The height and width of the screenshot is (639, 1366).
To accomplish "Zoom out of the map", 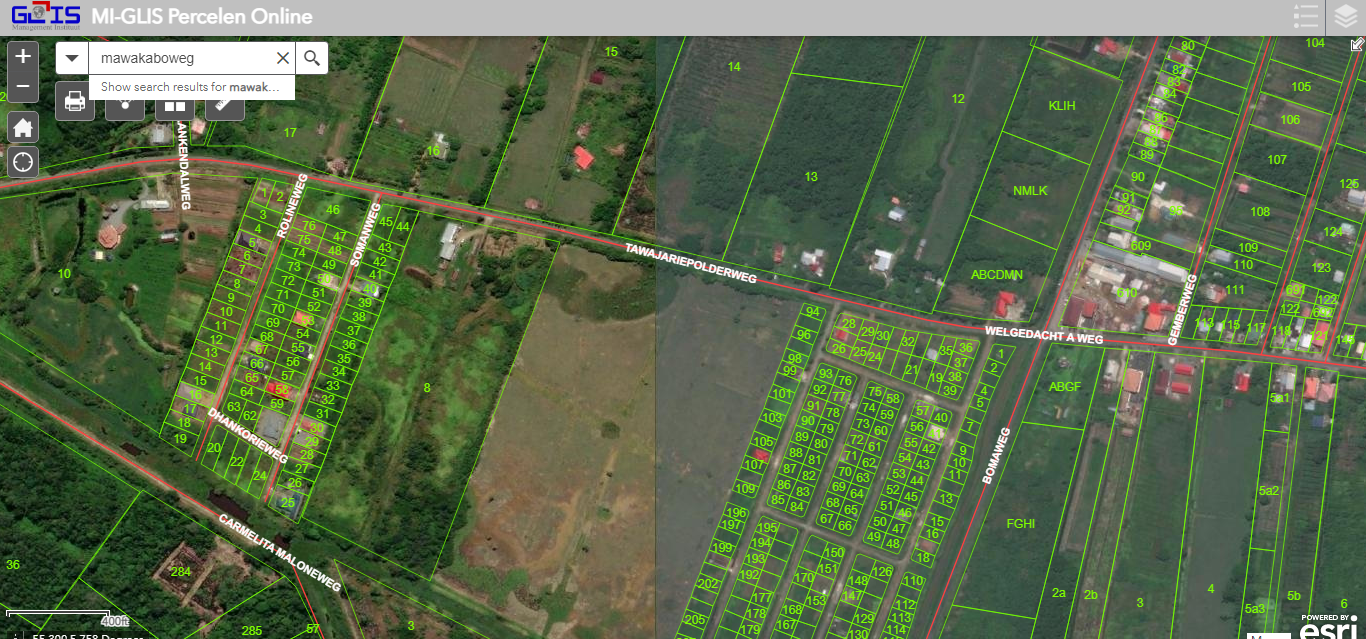I will (23, 89).
